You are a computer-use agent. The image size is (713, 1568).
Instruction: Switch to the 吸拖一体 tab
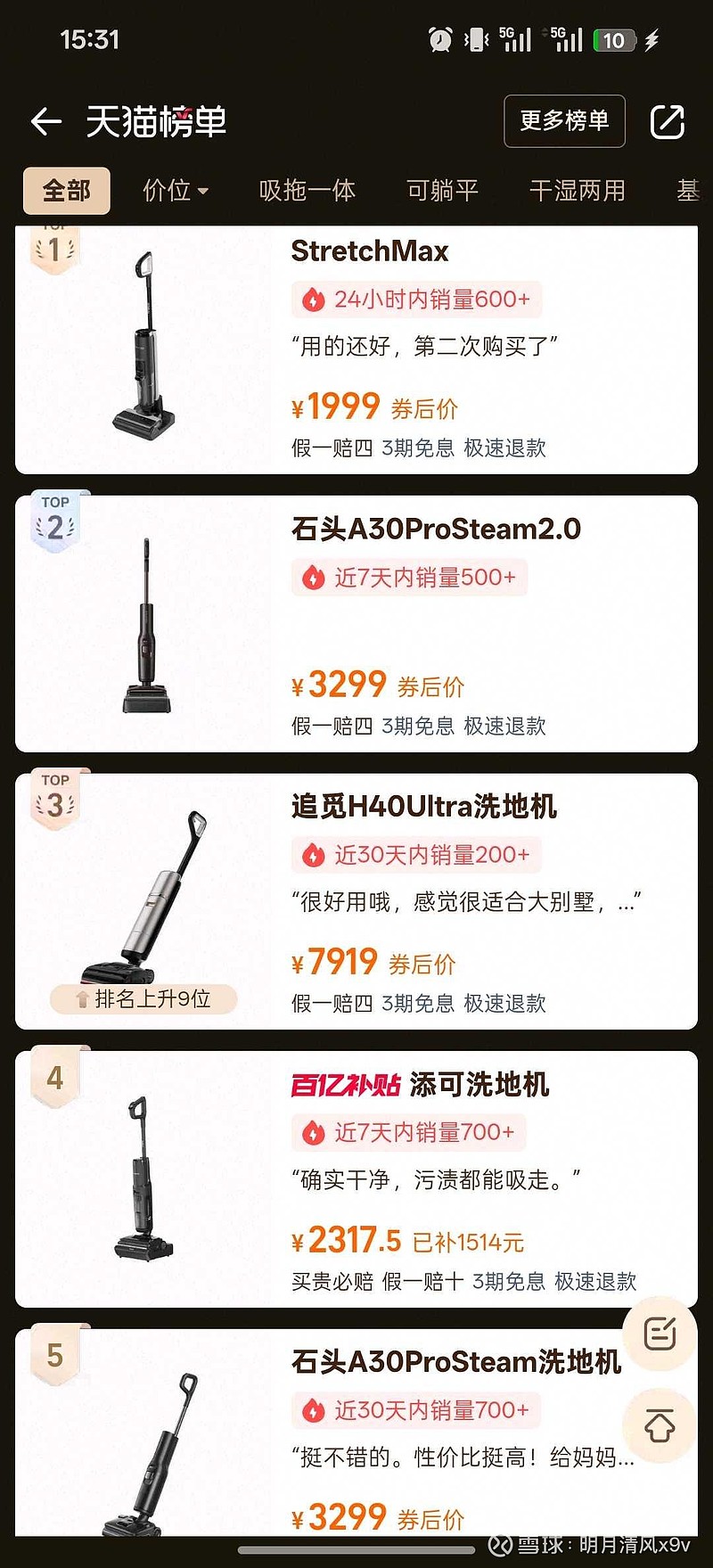pyautogui.click(x=307, y=191)
